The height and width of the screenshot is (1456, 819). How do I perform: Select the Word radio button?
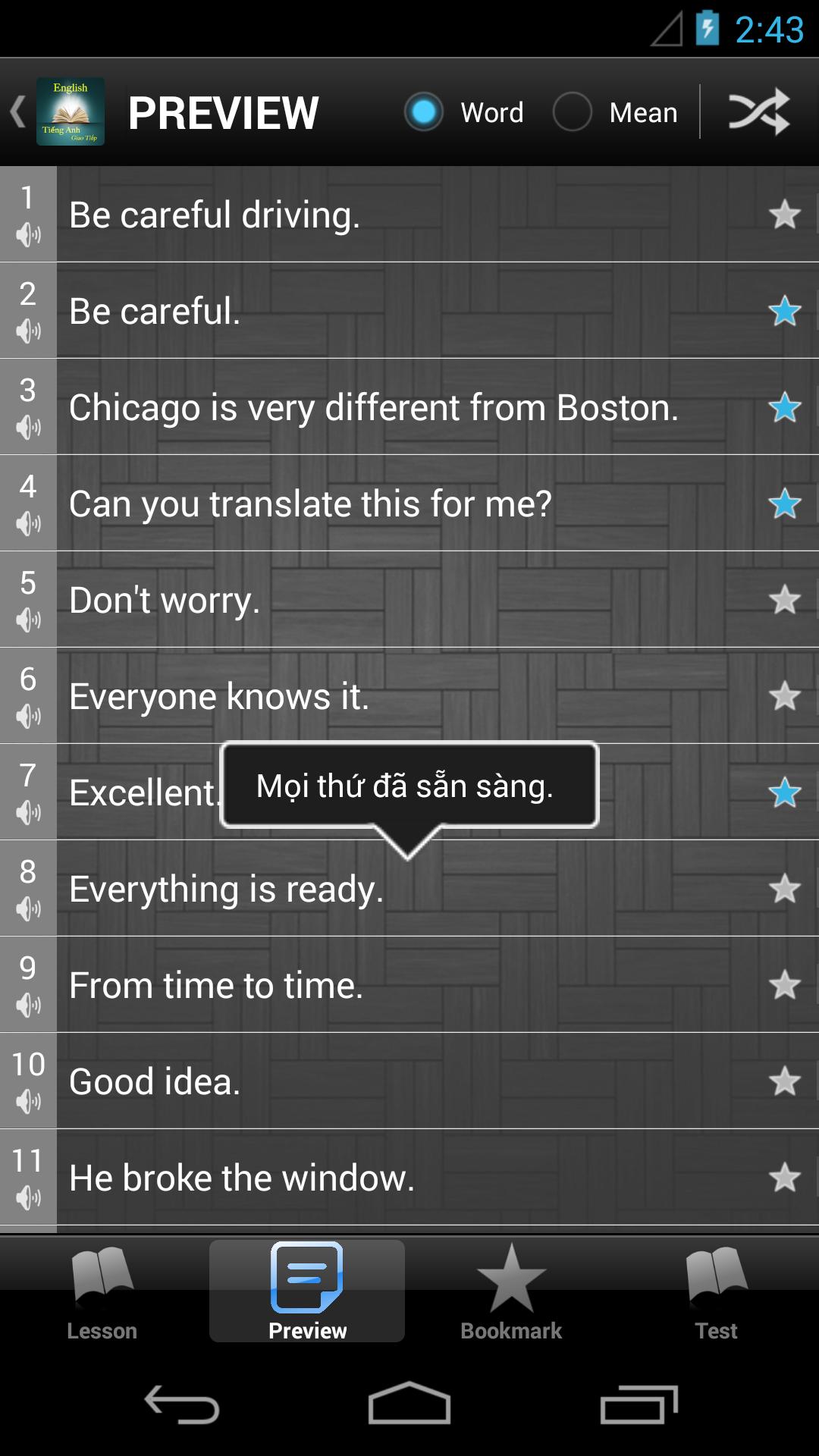(x=425, y=111)
